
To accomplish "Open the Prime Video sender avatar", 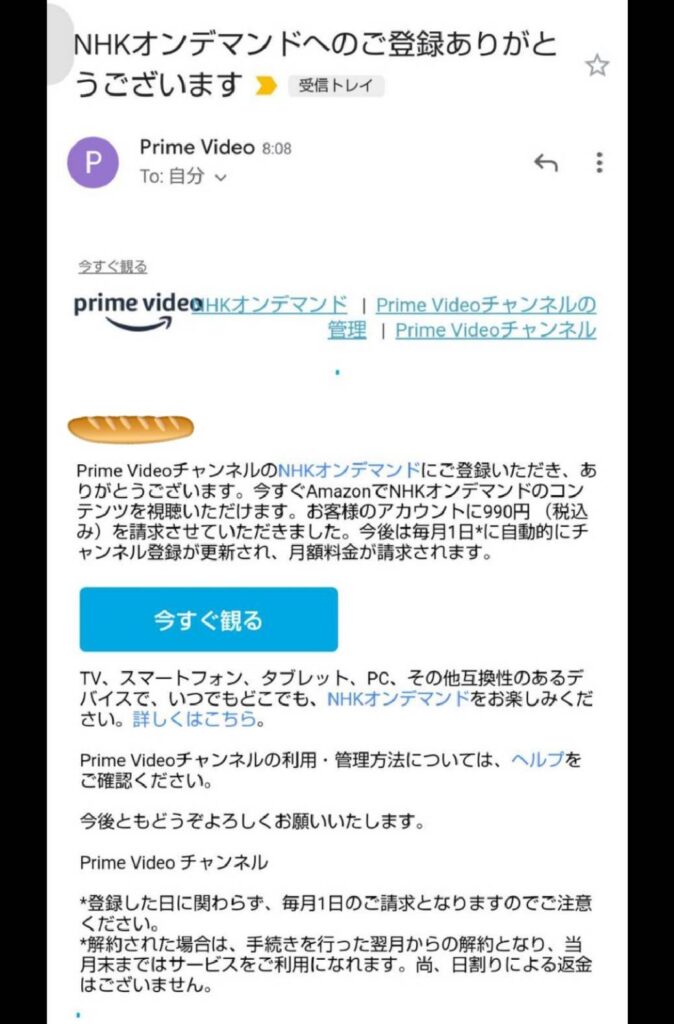I will (x=92, y=162).
